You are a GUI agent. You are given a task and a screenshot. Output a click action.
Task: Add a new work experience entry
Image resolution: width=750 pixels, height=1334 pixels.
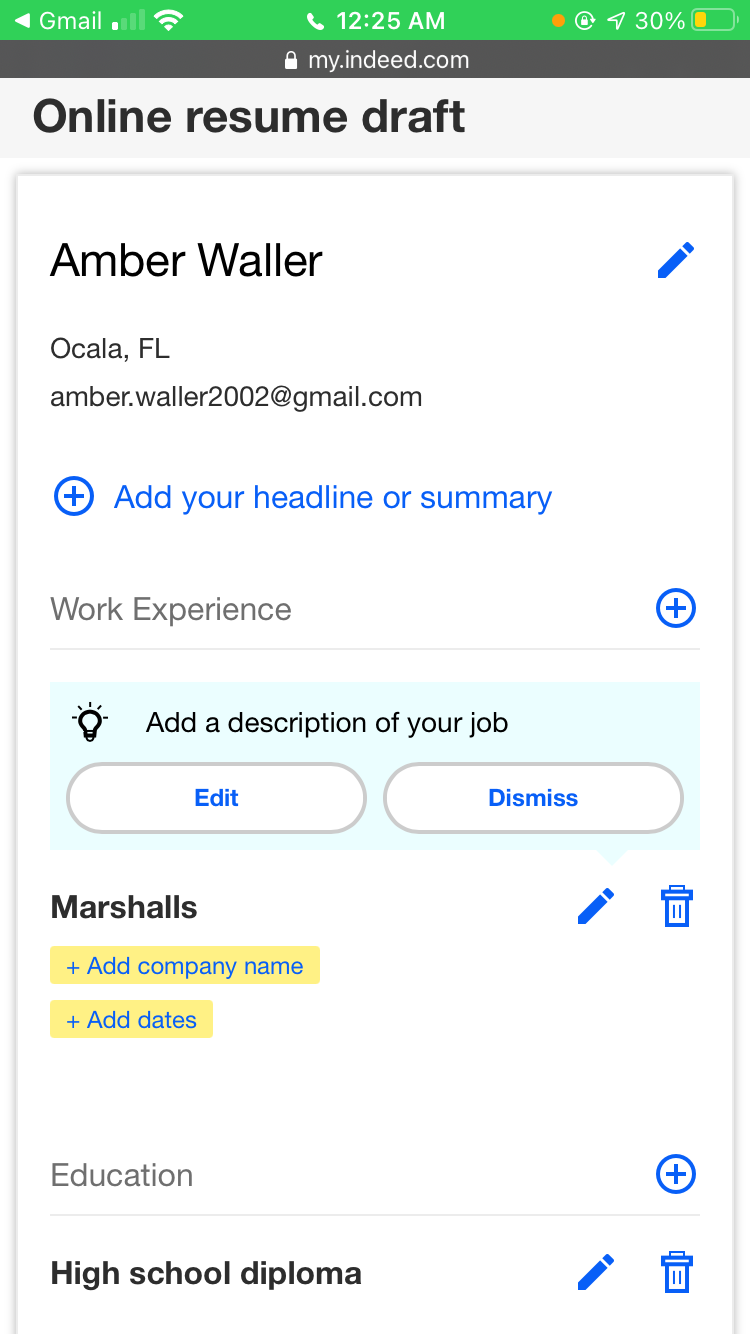pyautogui.click(x=676, y=608)
